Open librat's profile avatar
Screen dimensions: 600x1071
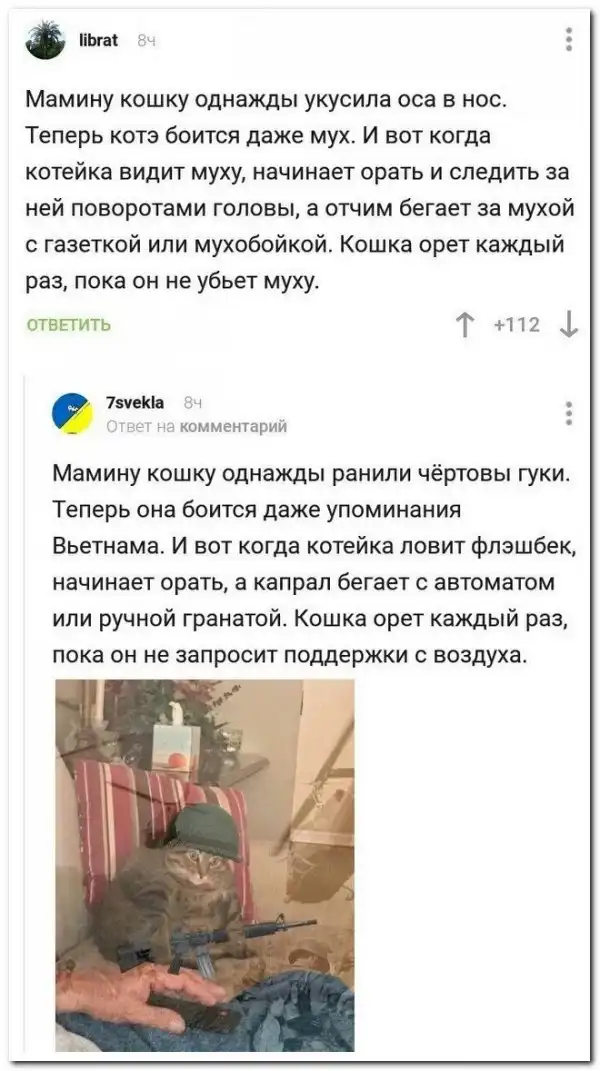43,41
